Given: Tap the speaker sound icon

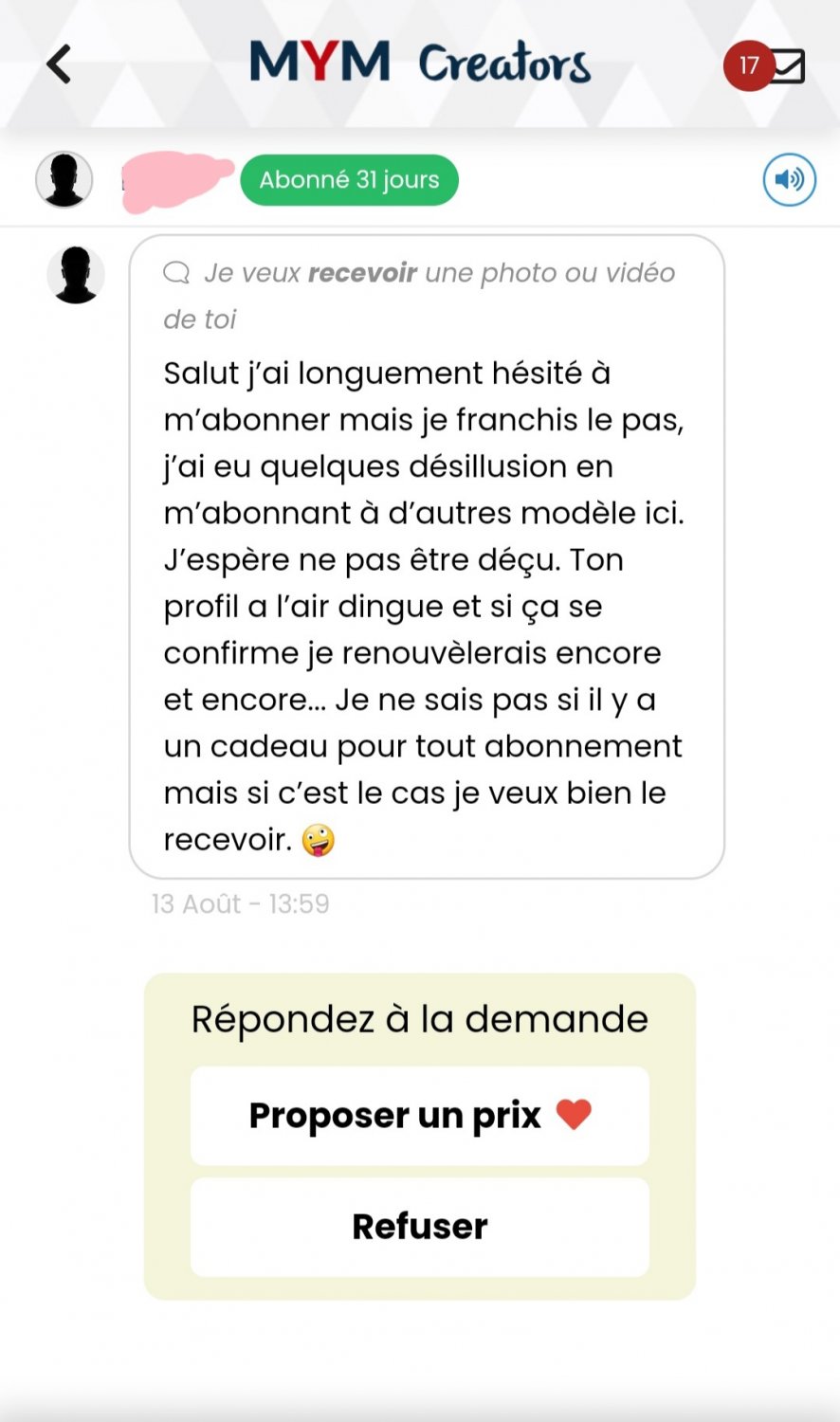Looking at the screenshot, I should point(789,179).
